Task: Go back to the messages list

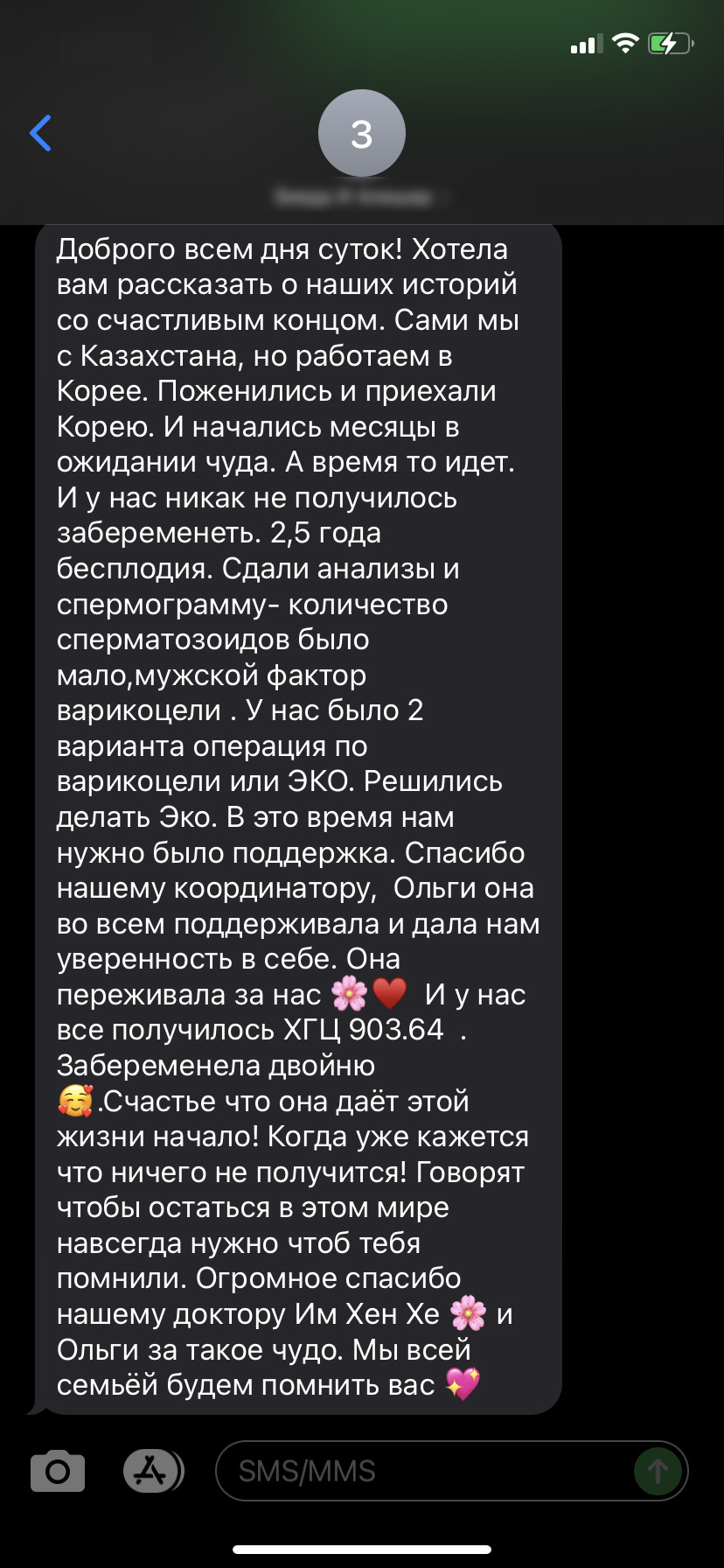Action: tap(41, 133)
